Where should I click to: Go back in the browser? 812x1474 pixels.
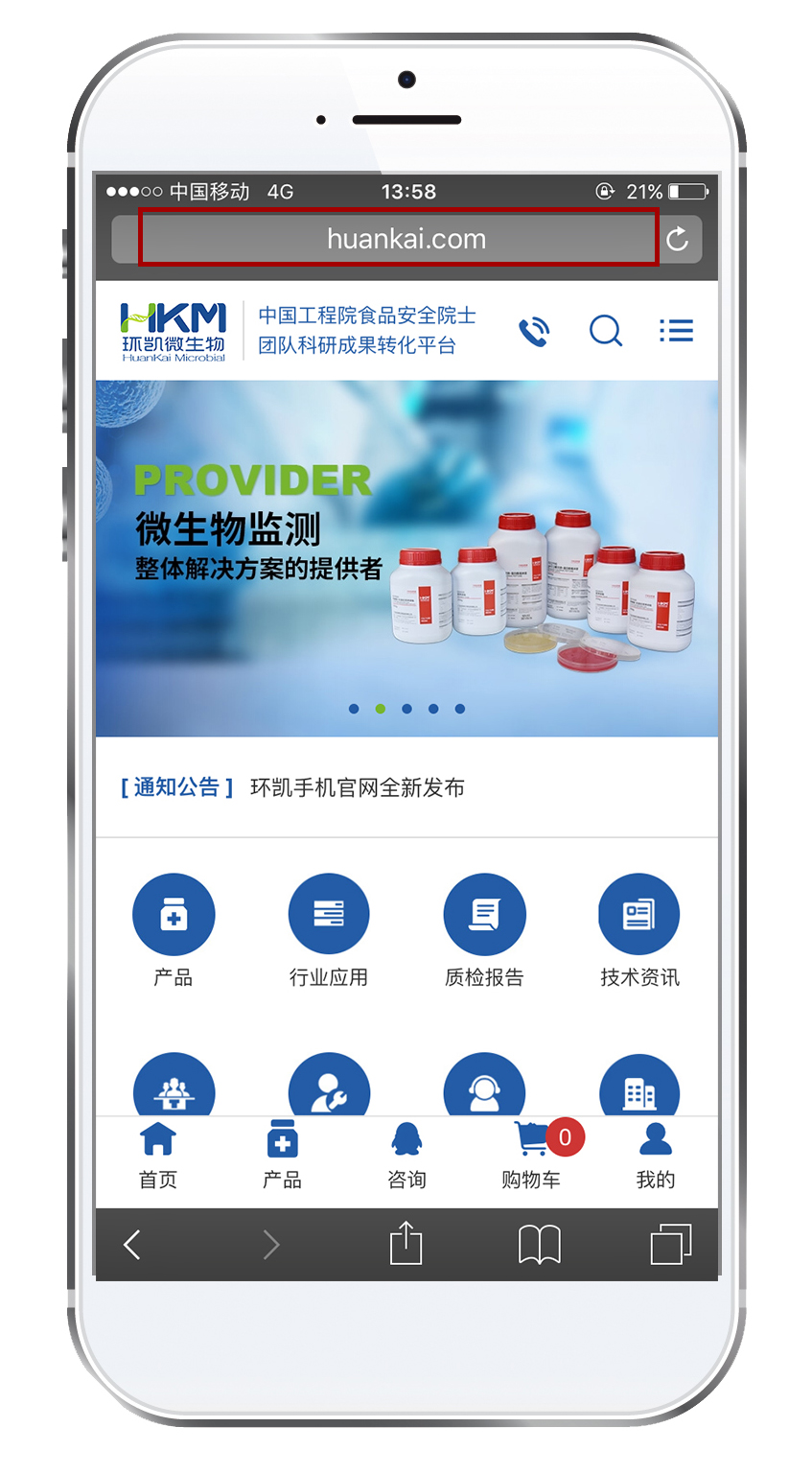coord(132,1245)
